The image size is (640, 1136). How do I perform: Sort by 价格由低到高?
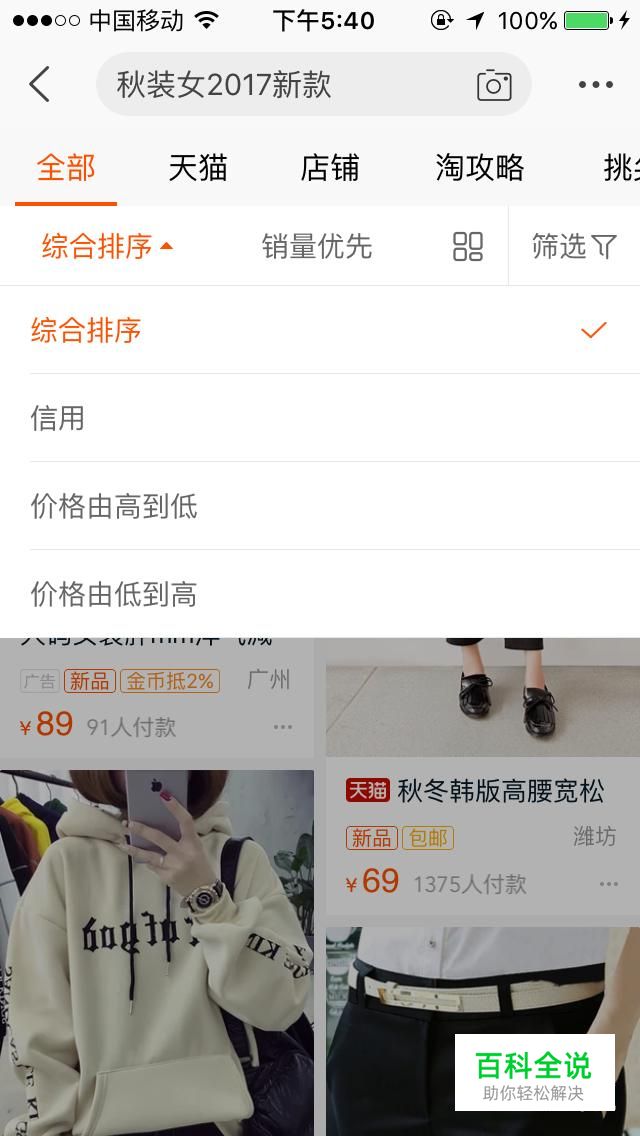(320, 594)
